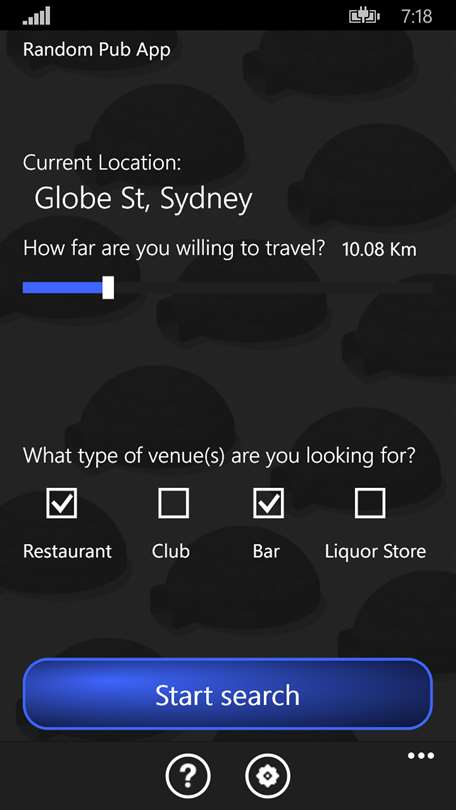Image resolution: width=456 pixels, height=810 pixels.
Task: Open the help question mark icon
Action: [188, 776]
